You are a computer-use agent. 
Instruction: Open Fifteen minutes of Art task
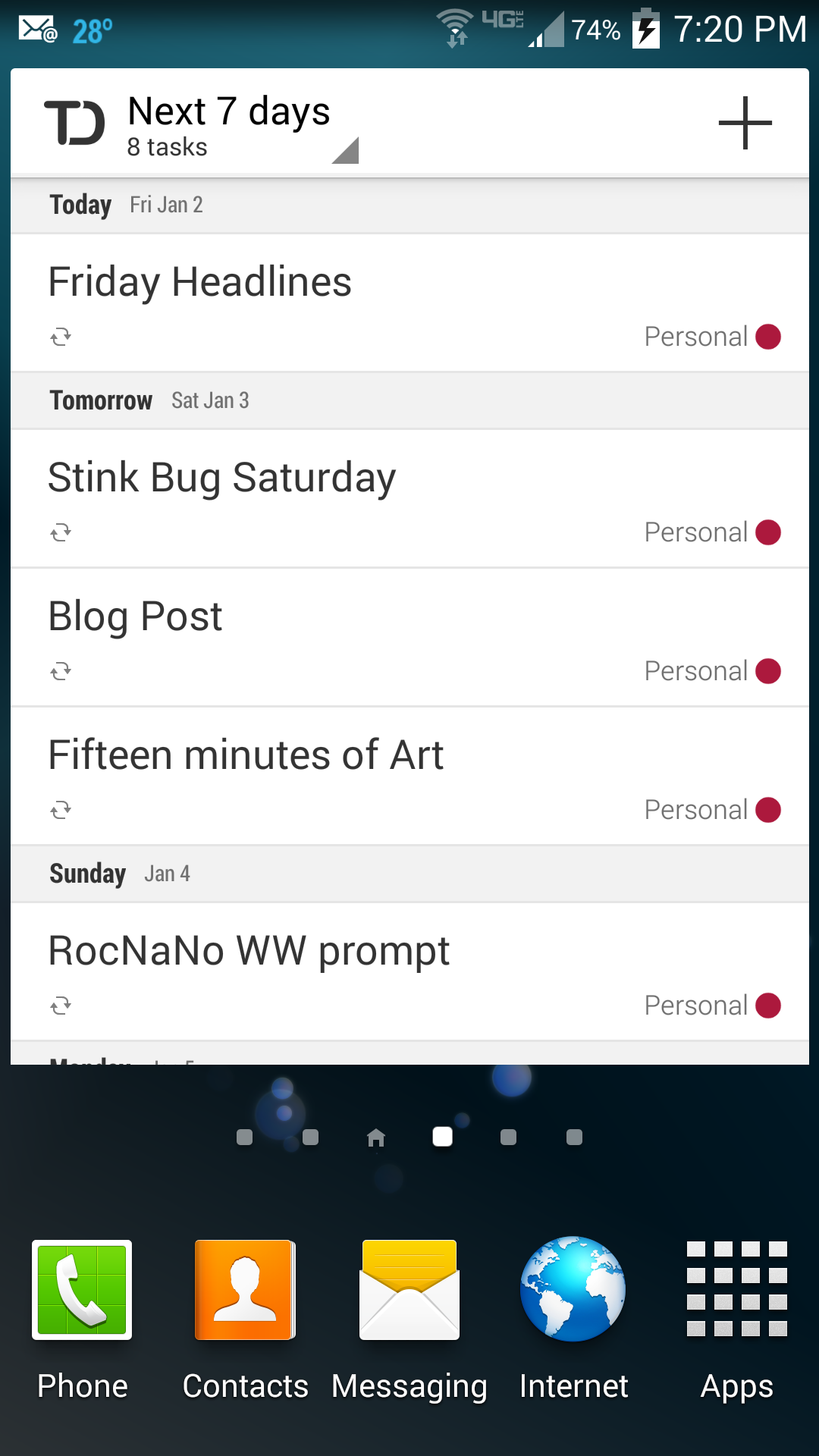(x=246, y=755)
